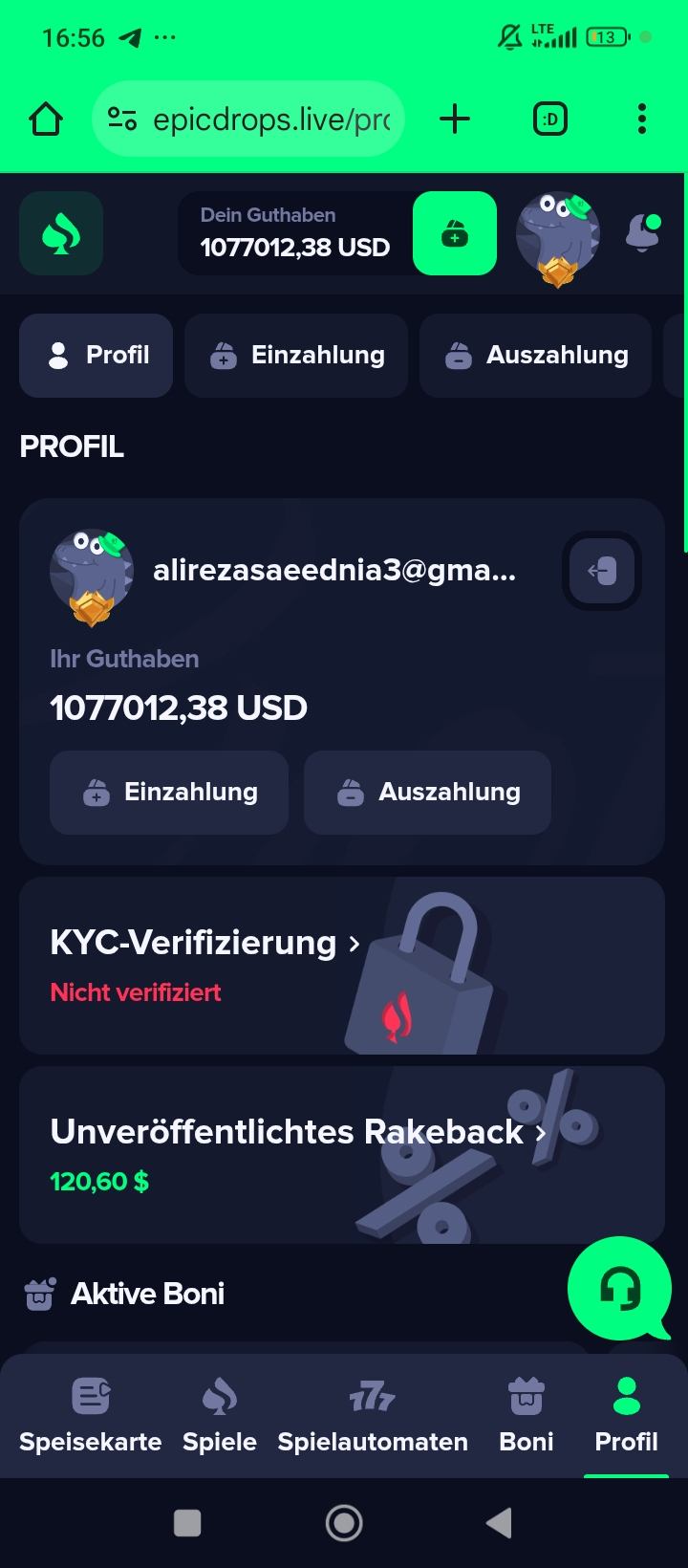Tap the green wallet deposit button
688x1568 pixels.
pos(455,234)
